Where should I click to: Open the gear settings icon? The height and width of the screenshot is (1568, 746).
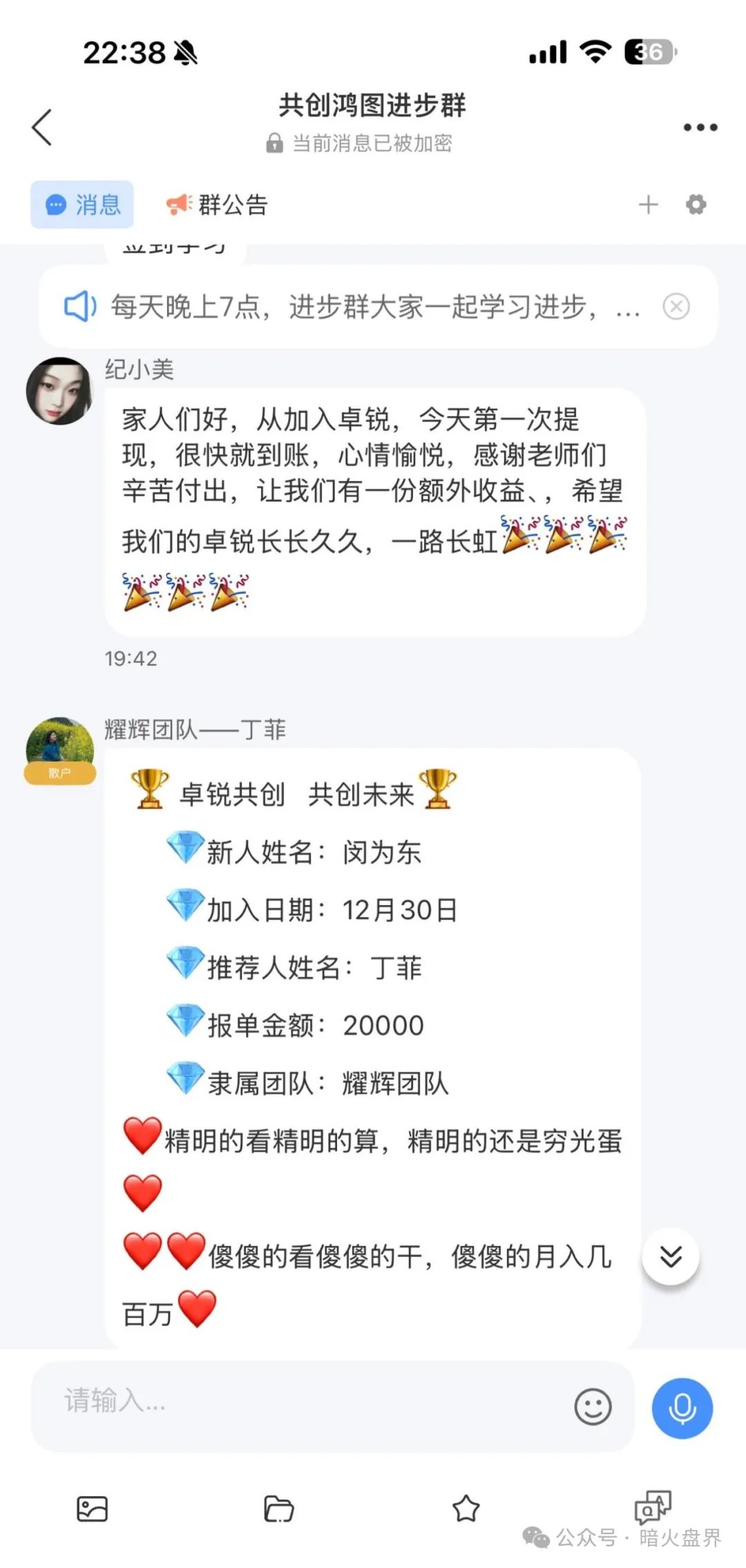(696, 205)
